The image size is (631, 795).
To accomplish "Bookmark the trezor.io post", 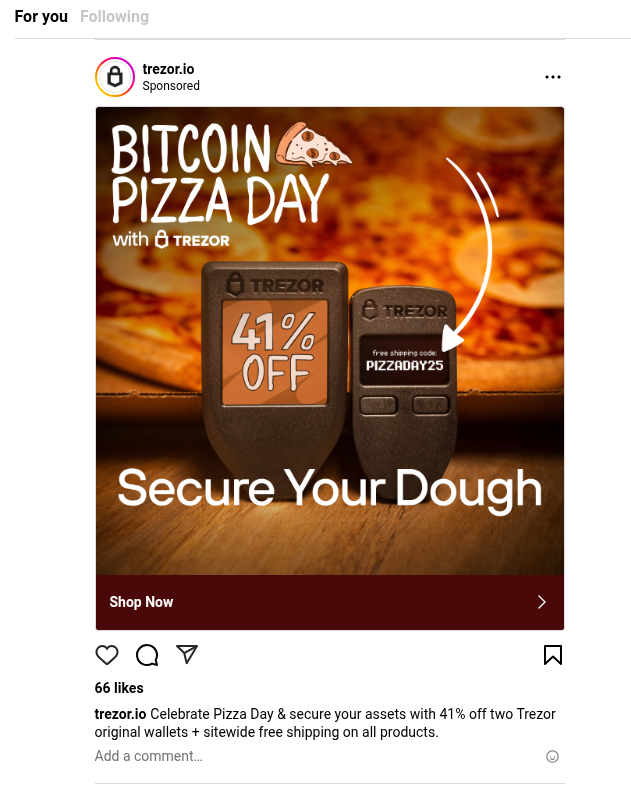I will pos(553,655).
